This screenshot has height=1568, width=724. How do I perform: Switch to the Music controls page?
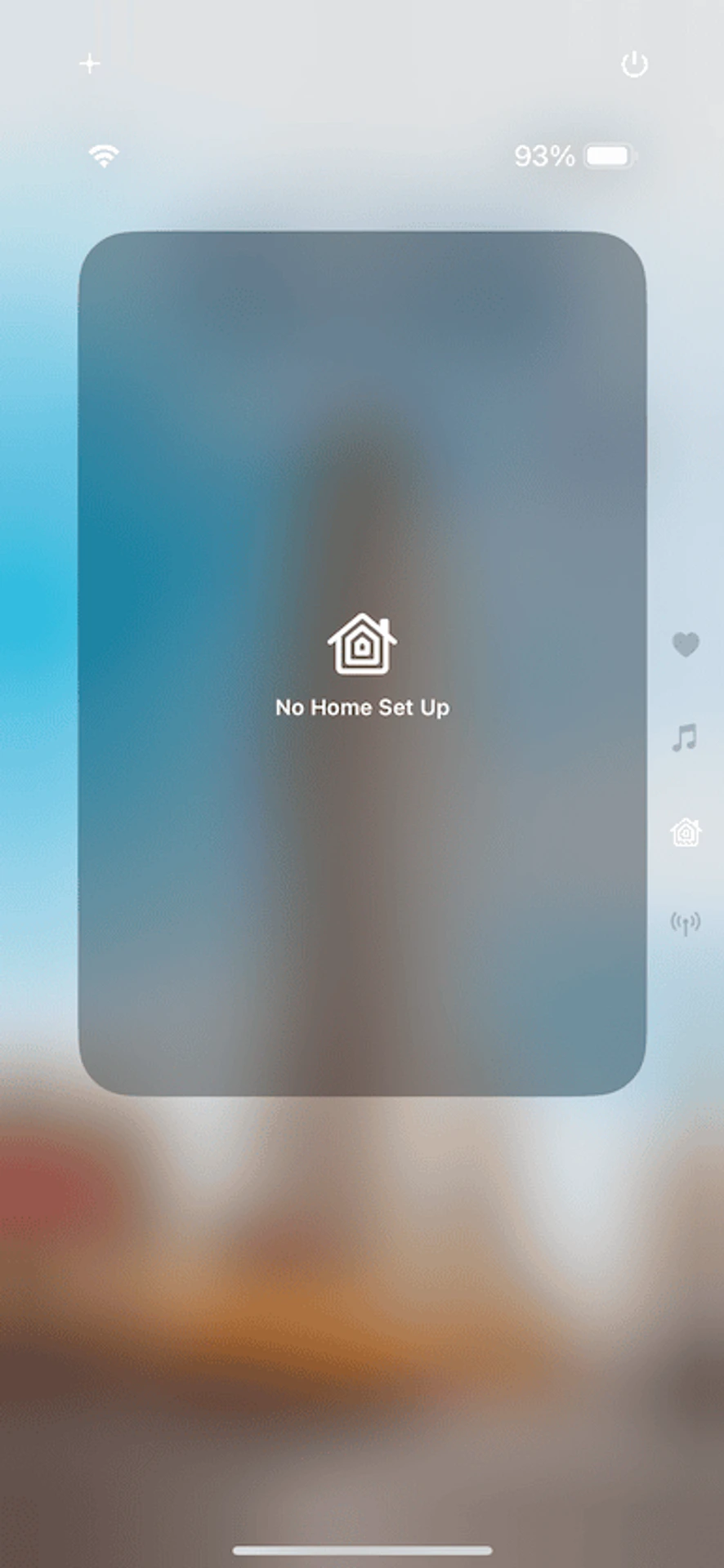(x=685, y=737)
